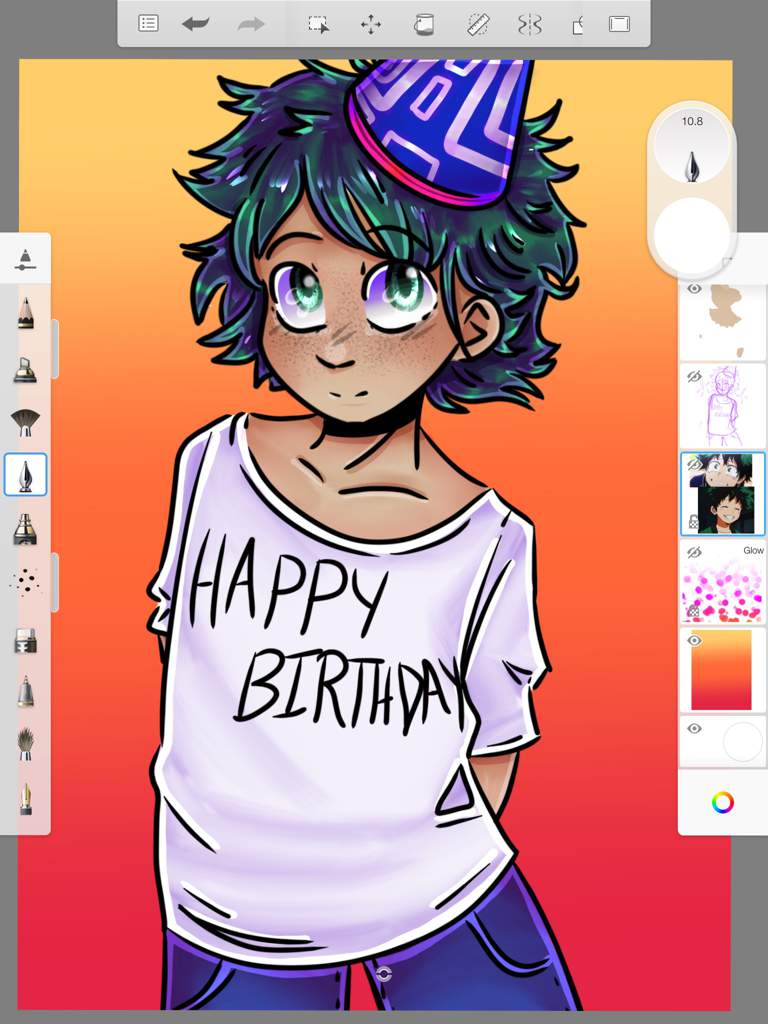Open the color wheel editor
Viewport: 768px width, 1024px height.
[722, 802]
